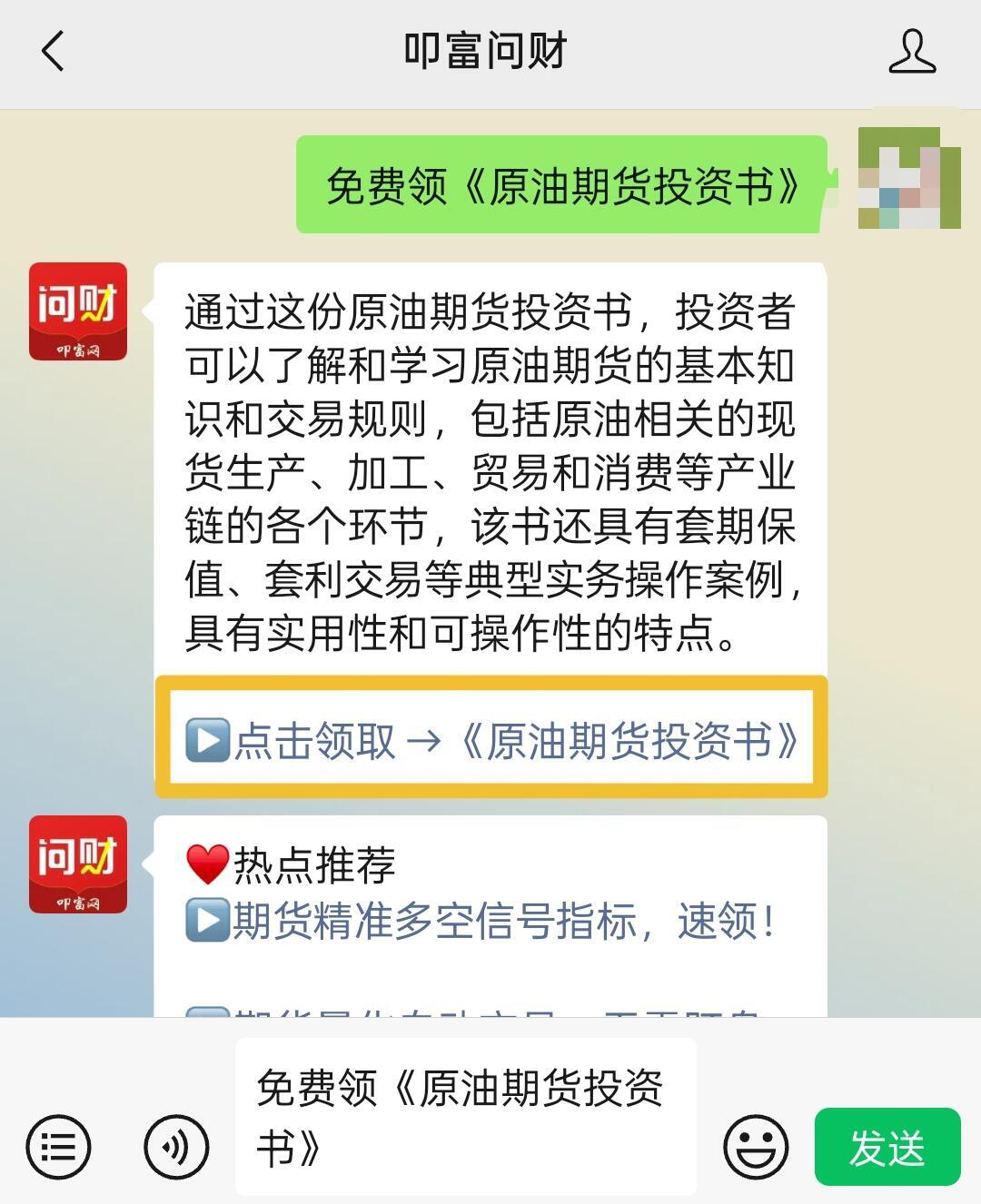Tap the green 发送 button

(x=887, y=1148)
